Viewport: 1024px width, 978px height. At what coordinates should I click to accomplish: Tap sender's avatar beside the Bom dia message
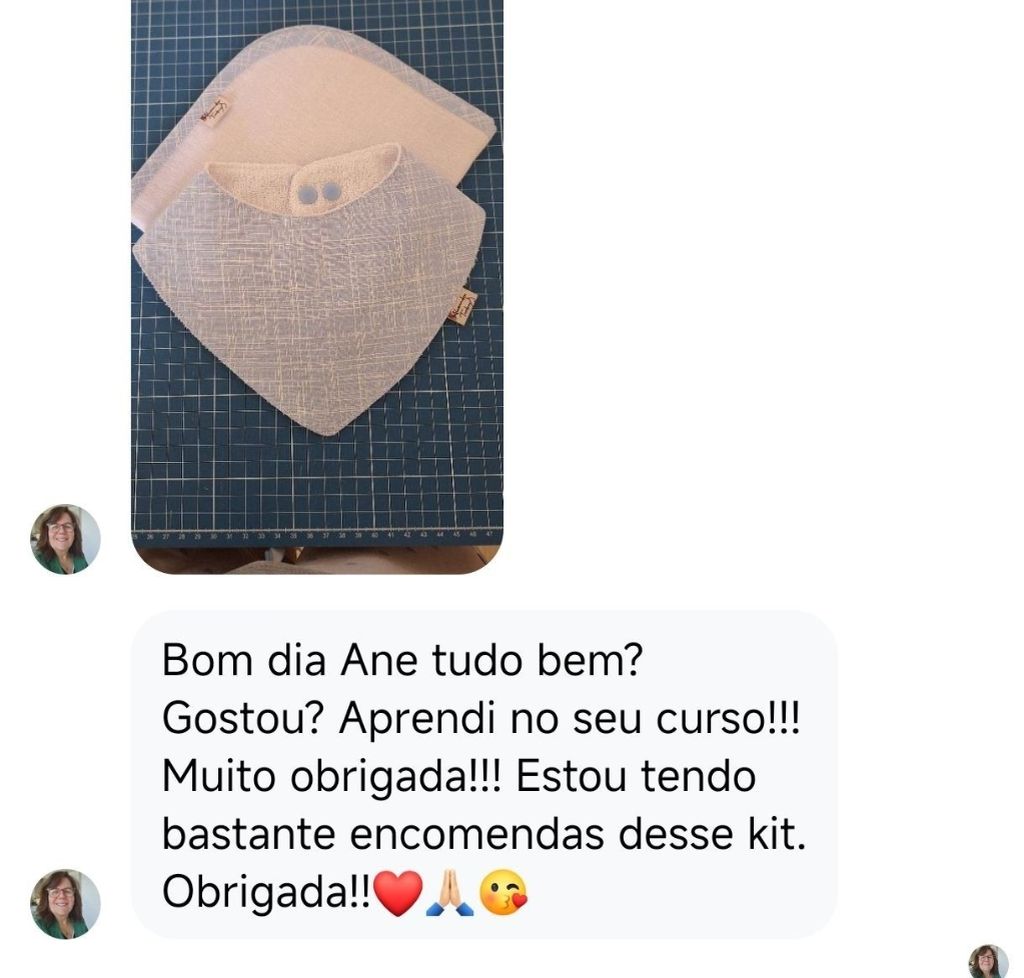point(65,904)
